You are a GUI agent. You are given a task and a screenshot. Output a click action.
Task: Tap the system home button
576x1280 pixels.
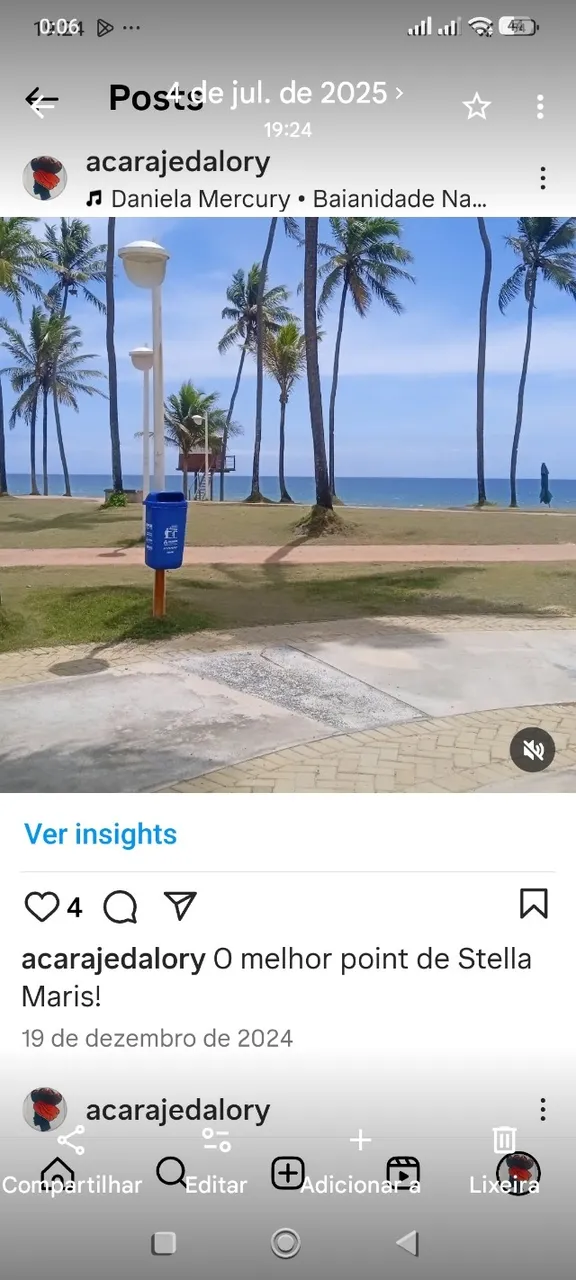pyautogui.click(x=286, y=1243)
